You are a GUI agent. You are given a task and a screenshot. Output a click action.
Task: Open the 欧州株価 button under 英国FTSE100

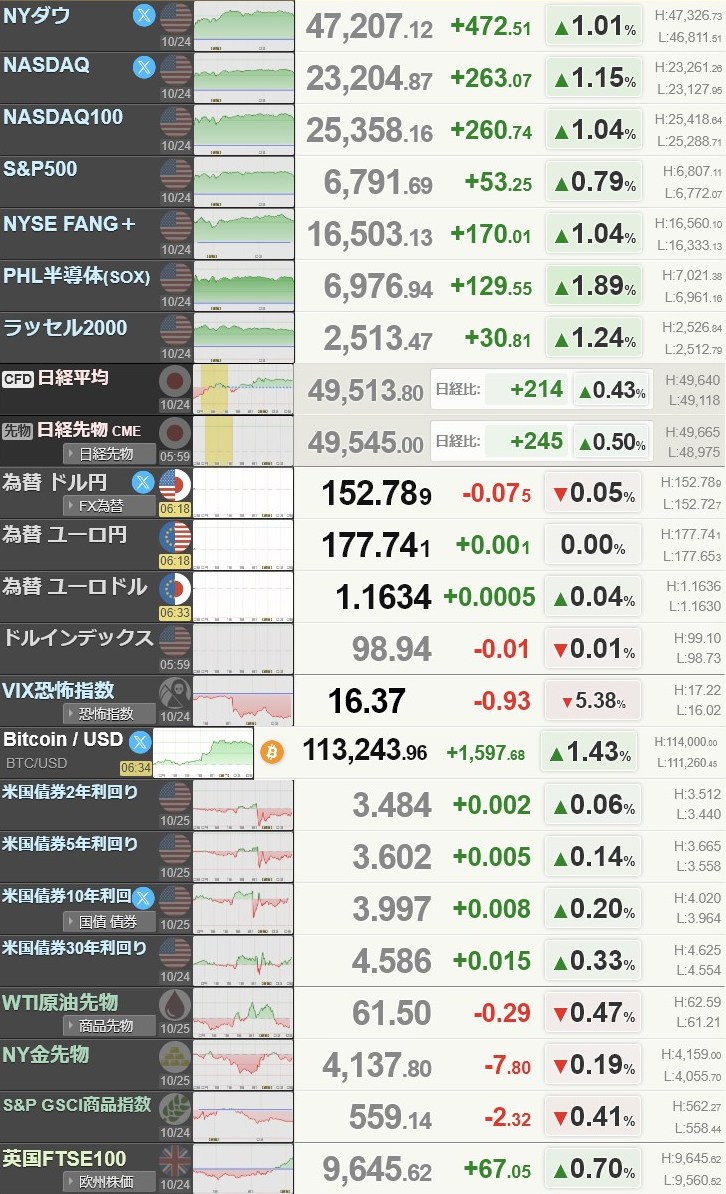pyautogui.click(x=110, y=1181)
